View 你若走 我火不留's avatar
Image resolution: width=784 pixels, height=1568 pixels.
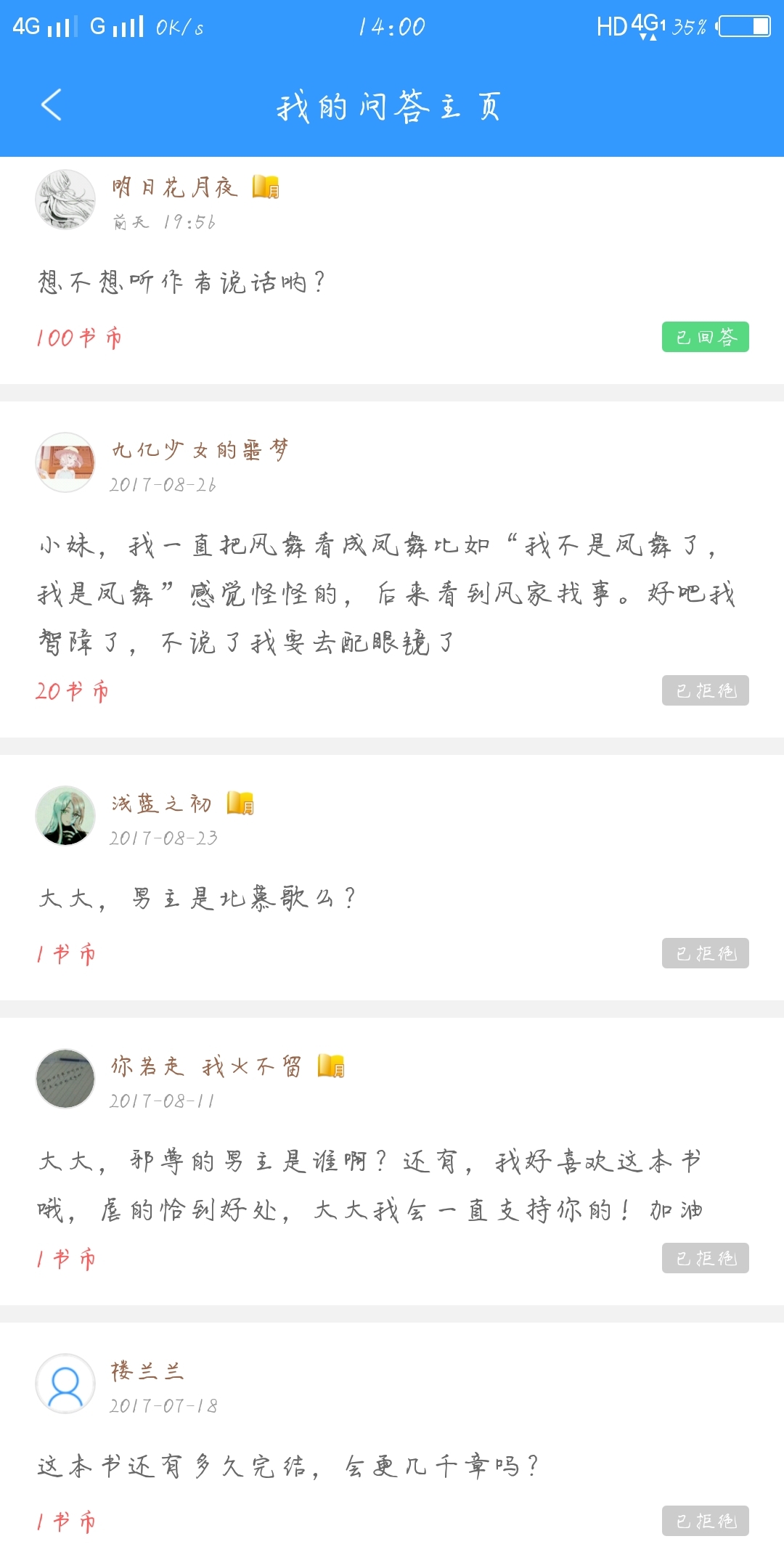[x=65, y=1078]
